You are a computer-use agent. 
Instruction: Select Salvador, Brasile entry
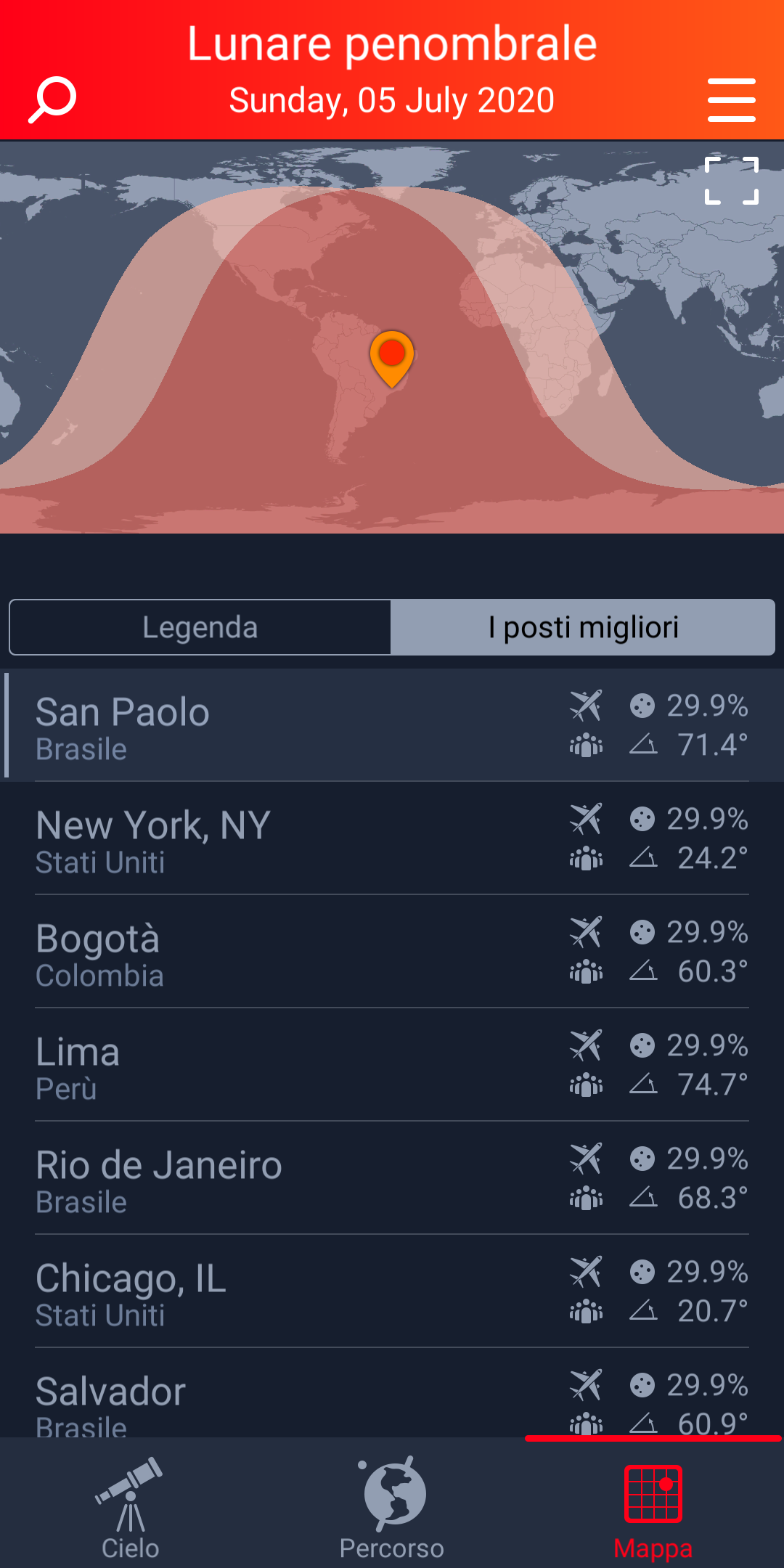[x=392, y=1393]
